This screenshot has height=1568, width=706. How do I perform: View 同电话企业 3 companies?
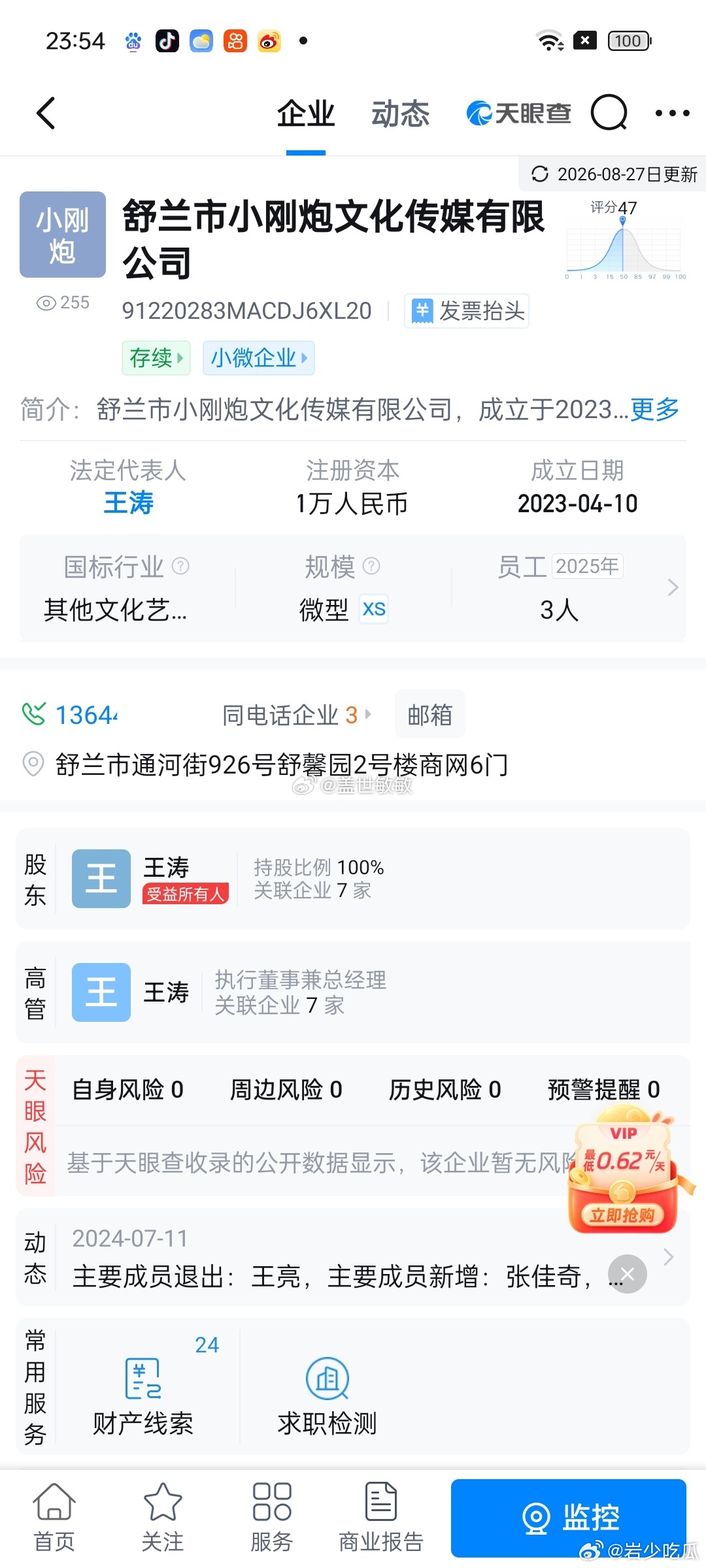(297, 715)
